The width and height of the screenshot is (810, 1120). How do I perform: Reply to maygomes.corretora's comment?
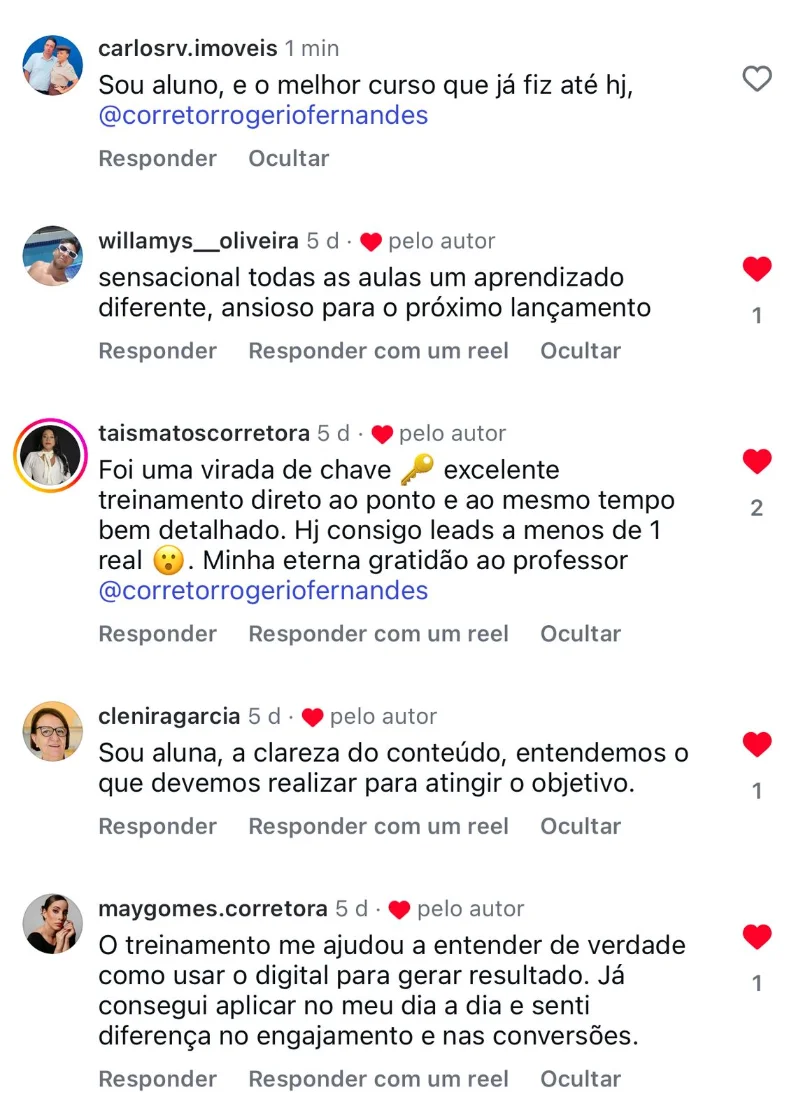tap(157, 1079)
